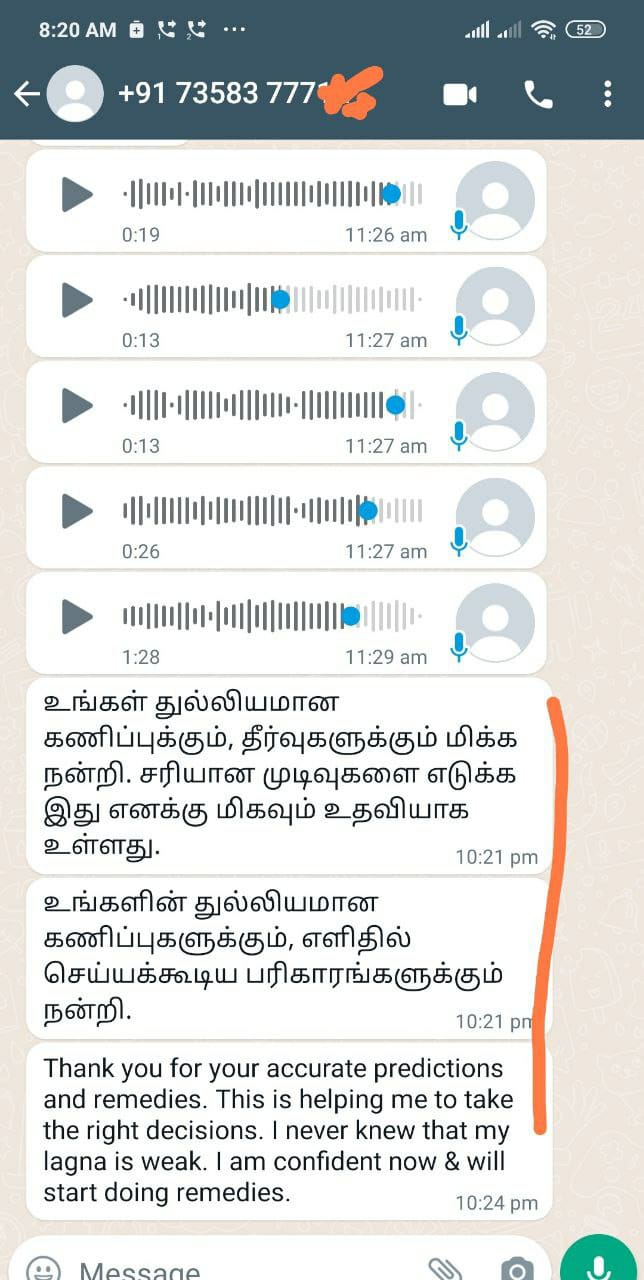Tap the green microphone record button
644x1280 pixels.
pyautogui.click(x=598, y=1262)
